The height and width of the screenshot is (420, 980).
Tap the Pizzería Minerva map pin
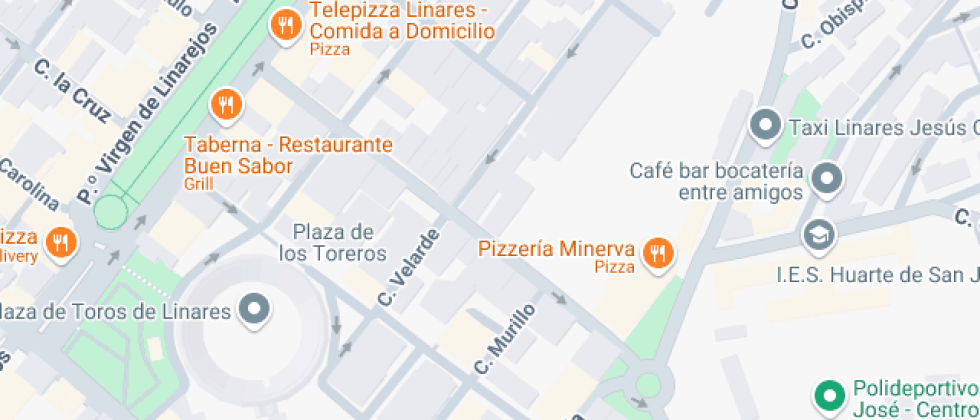coord(657,255)
